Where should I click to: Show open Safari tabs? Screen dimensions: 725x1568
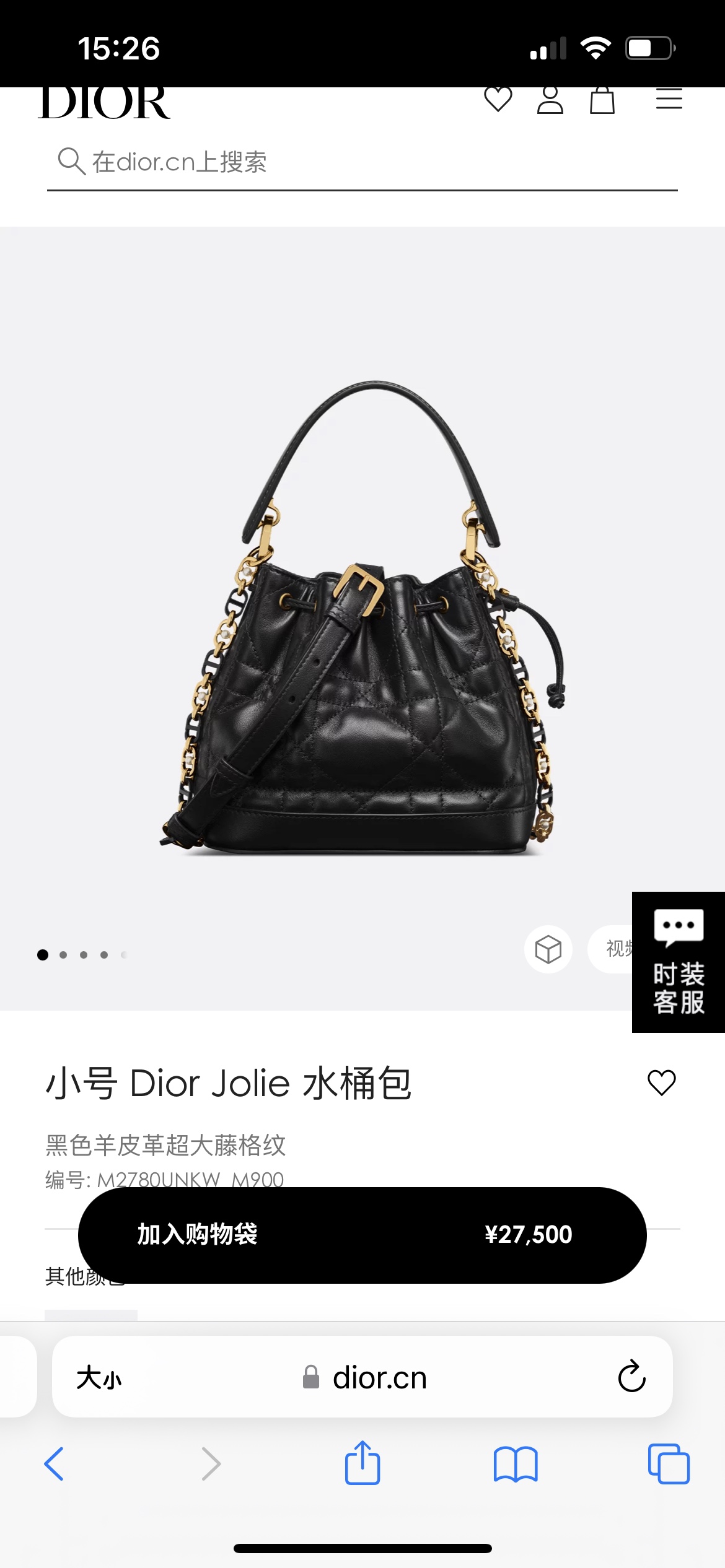[668, 1464]
